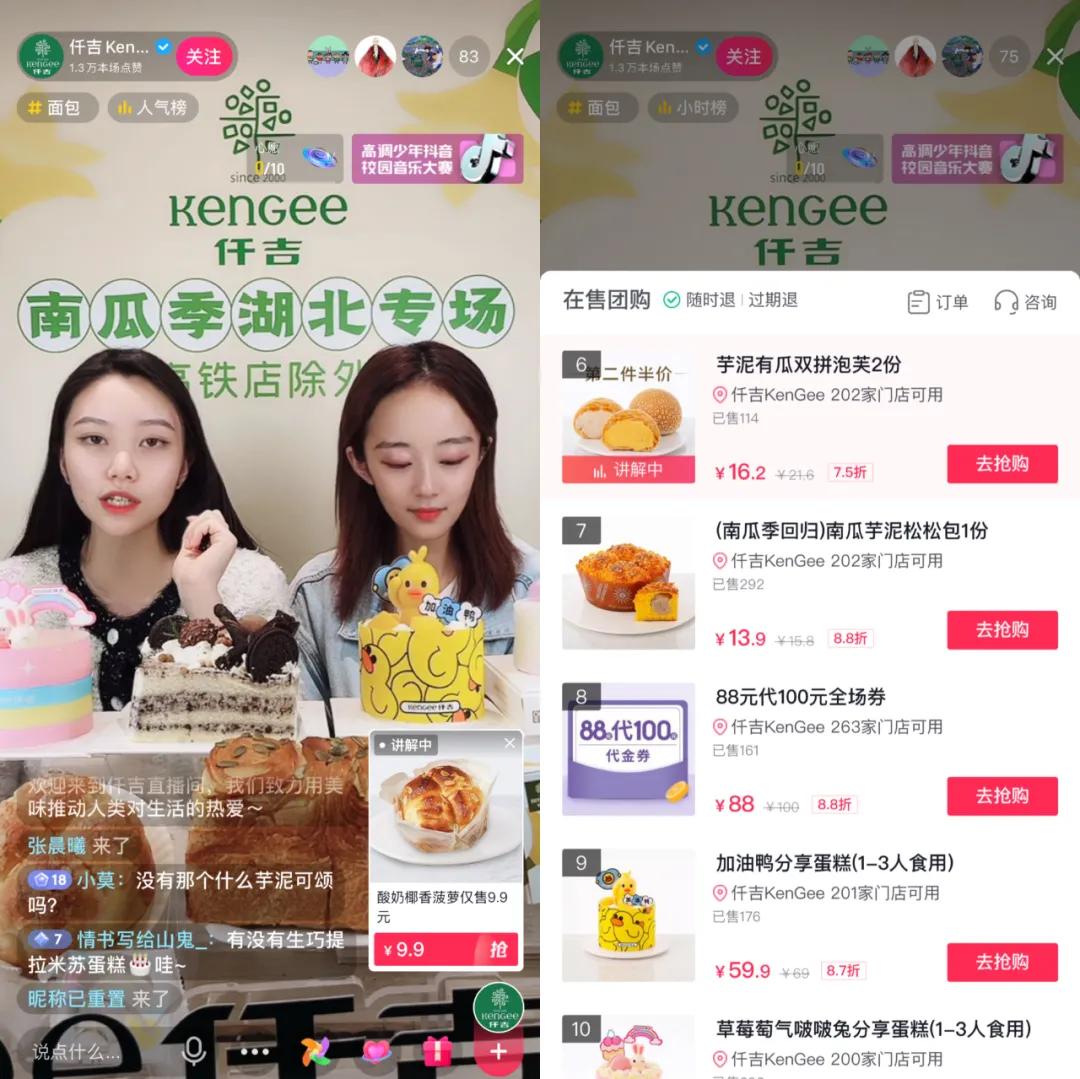Viewport: 1080px width, 1079px height.
Task: Tap the heart icon in the bottom bar
Action: point(377,1051)
